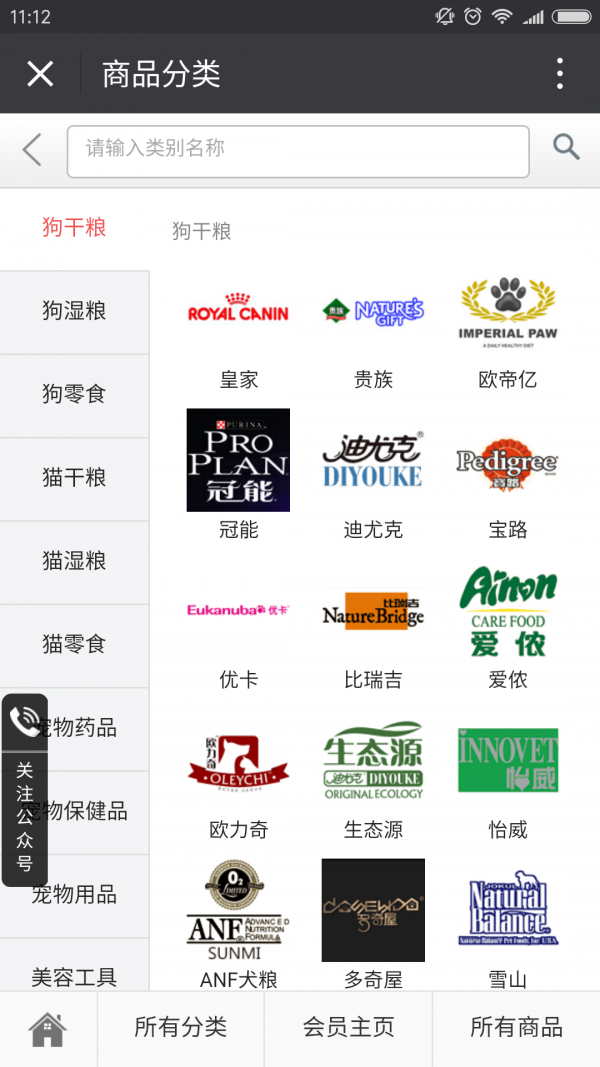Select the 狗湿粮 category
Image resolution: width=600 pixels, height=1067 pixels.
pyautogui.click(x=74, y=311)
